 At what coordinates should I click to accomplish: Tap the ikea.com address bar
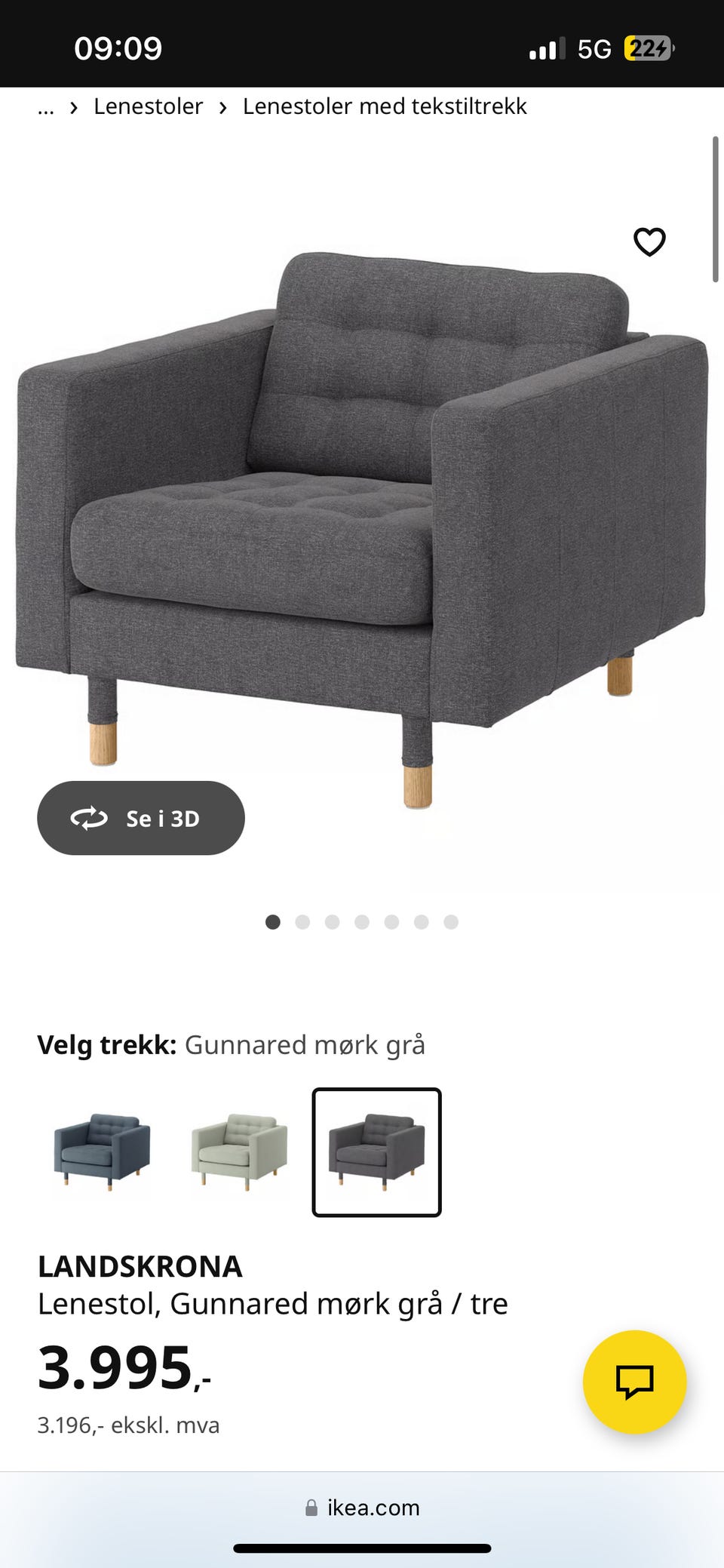[362, 1507]
